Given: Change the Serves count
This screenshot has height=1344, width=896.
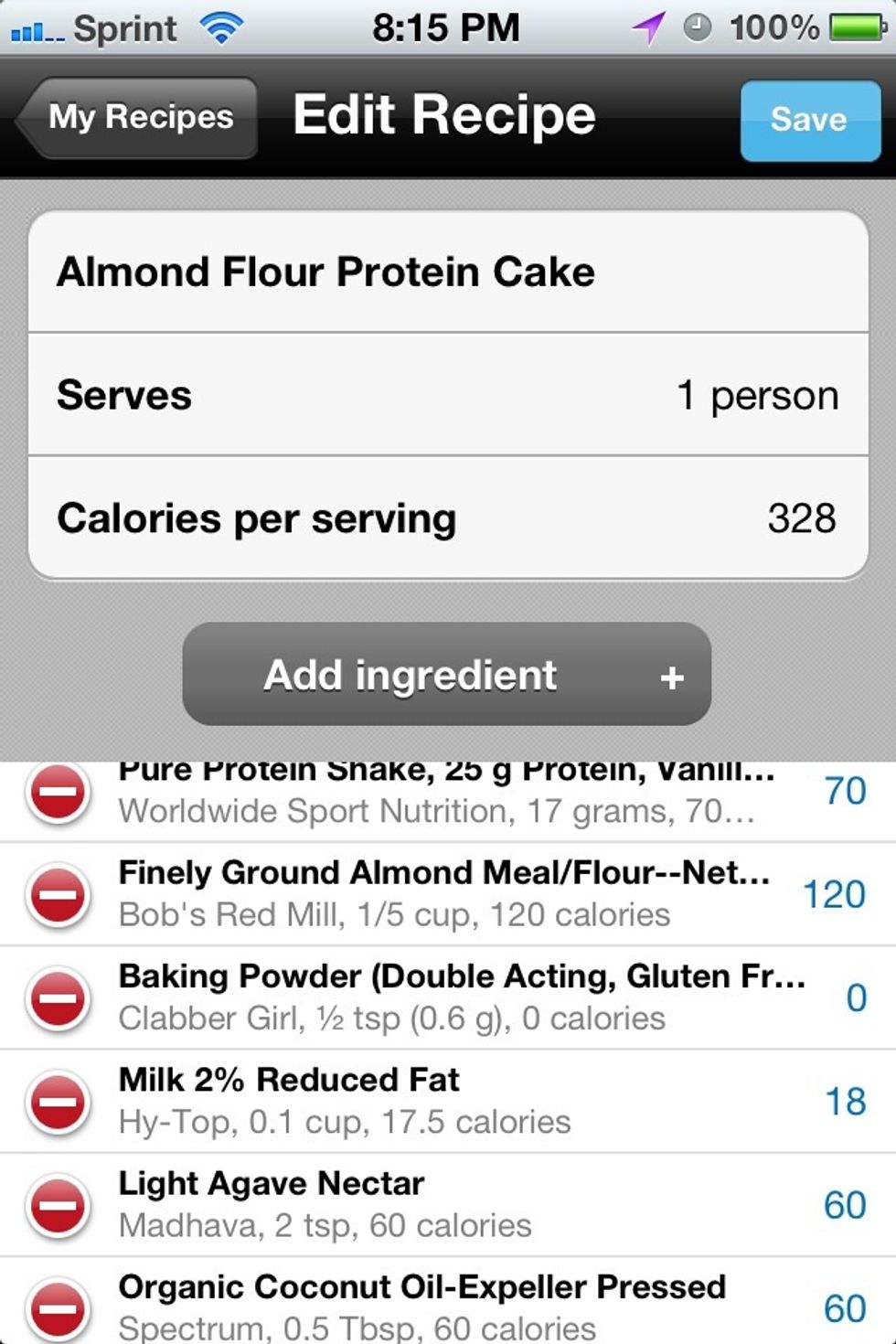Looking at the screenshot, I should point(448,395).
